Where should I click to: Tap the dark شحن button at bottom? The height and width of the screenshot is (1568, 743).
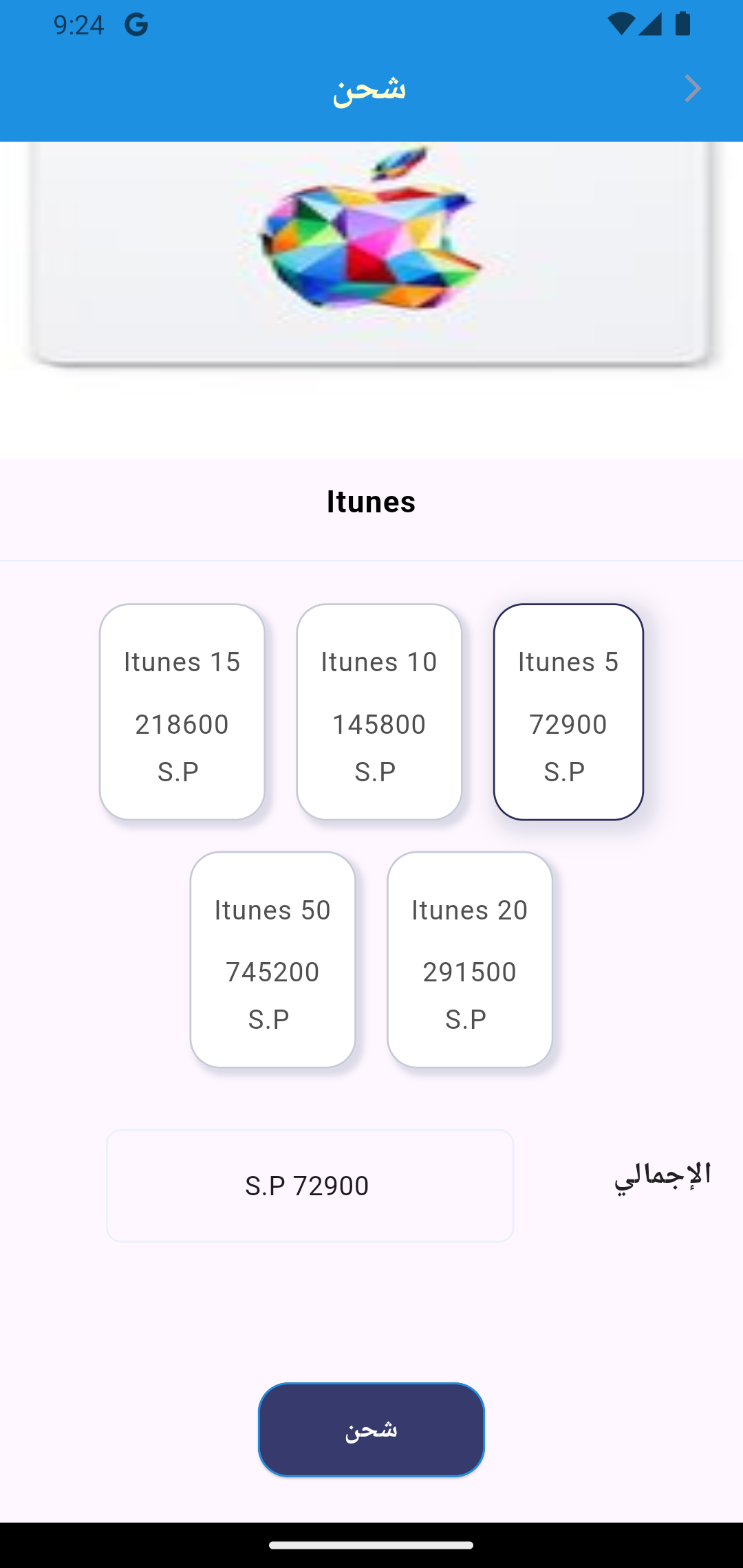[371, 1430]
